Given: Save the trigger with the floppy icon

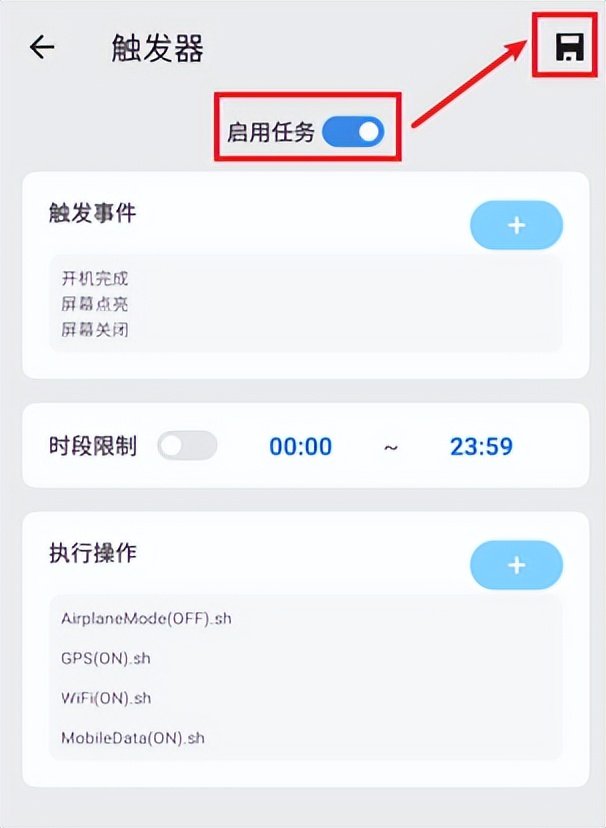Looking at the screenshot, I should (x=570, y=47).
